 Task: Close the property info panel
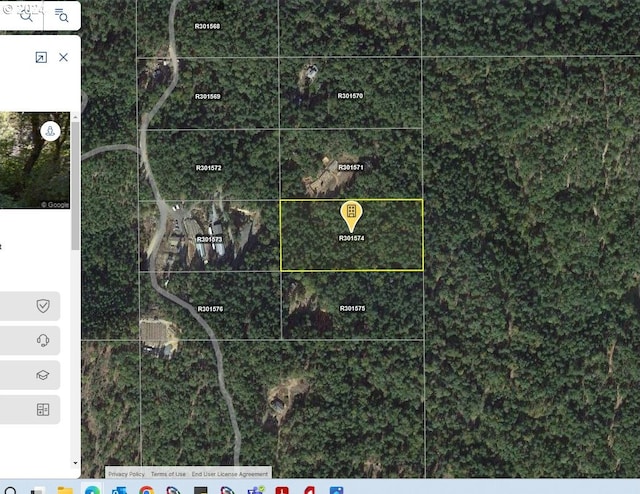[64, 57]
